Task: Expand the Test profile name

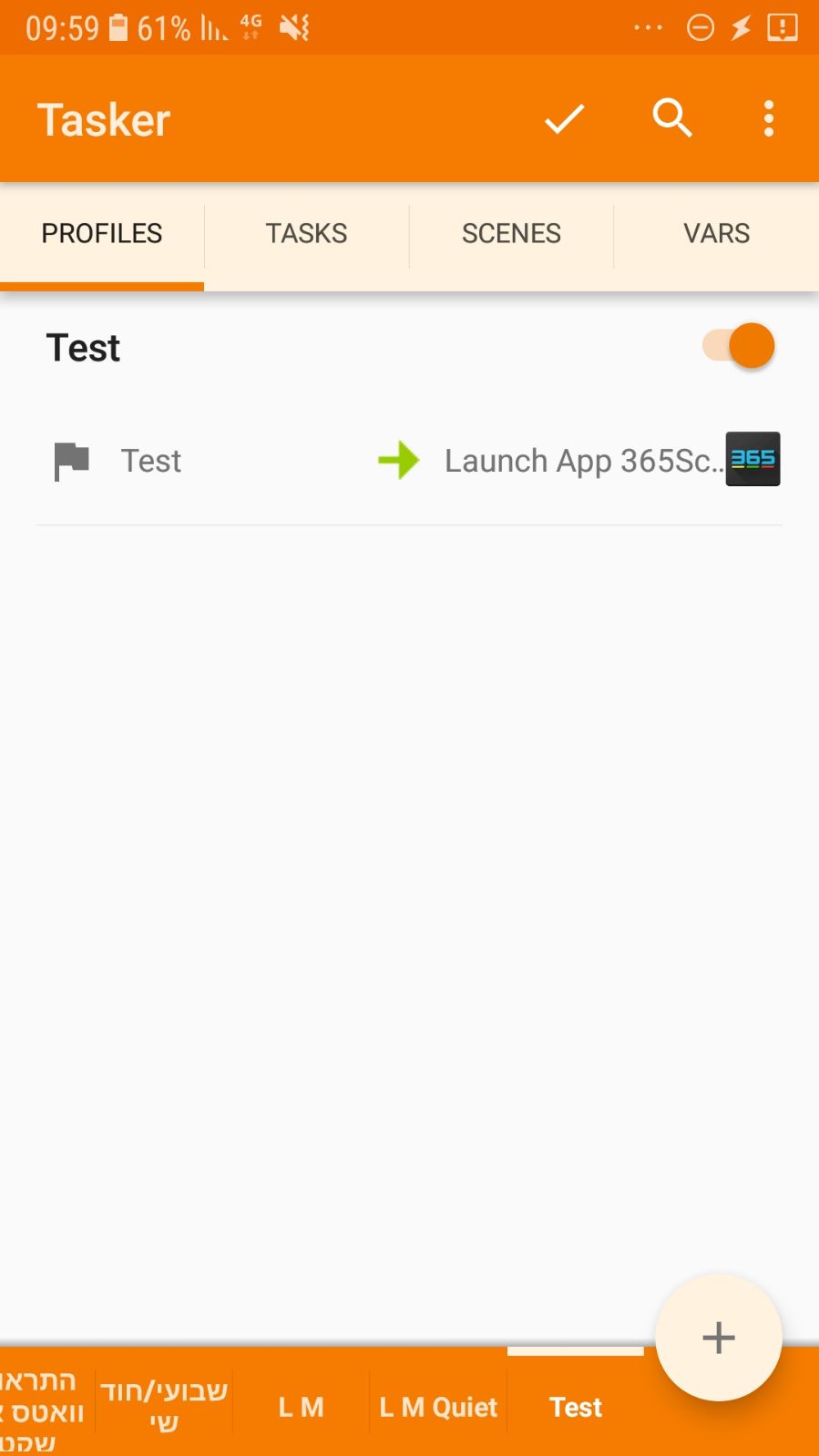Action: [x=83, y=348]
